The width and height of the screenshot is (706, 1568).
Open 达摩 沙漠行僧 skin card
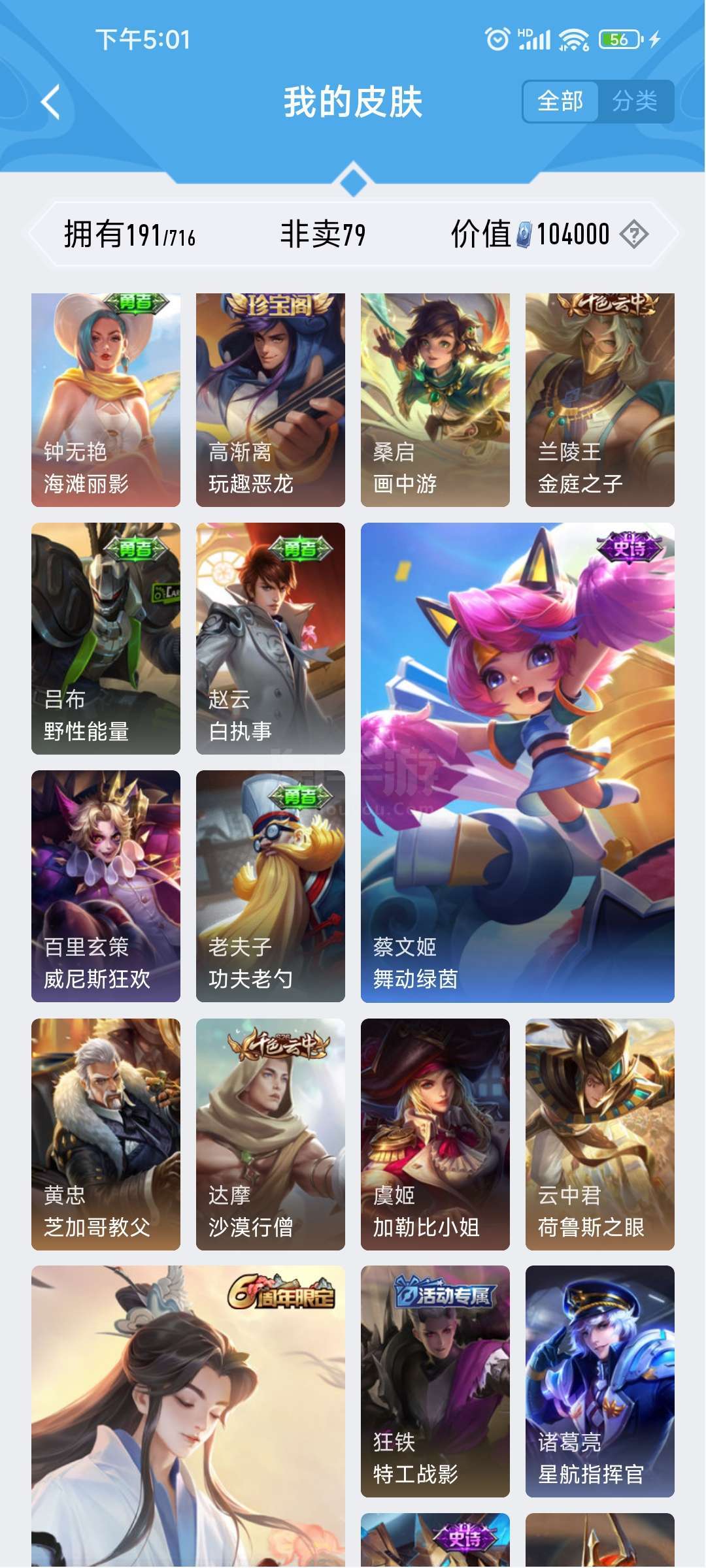[x=271, y=1134]
